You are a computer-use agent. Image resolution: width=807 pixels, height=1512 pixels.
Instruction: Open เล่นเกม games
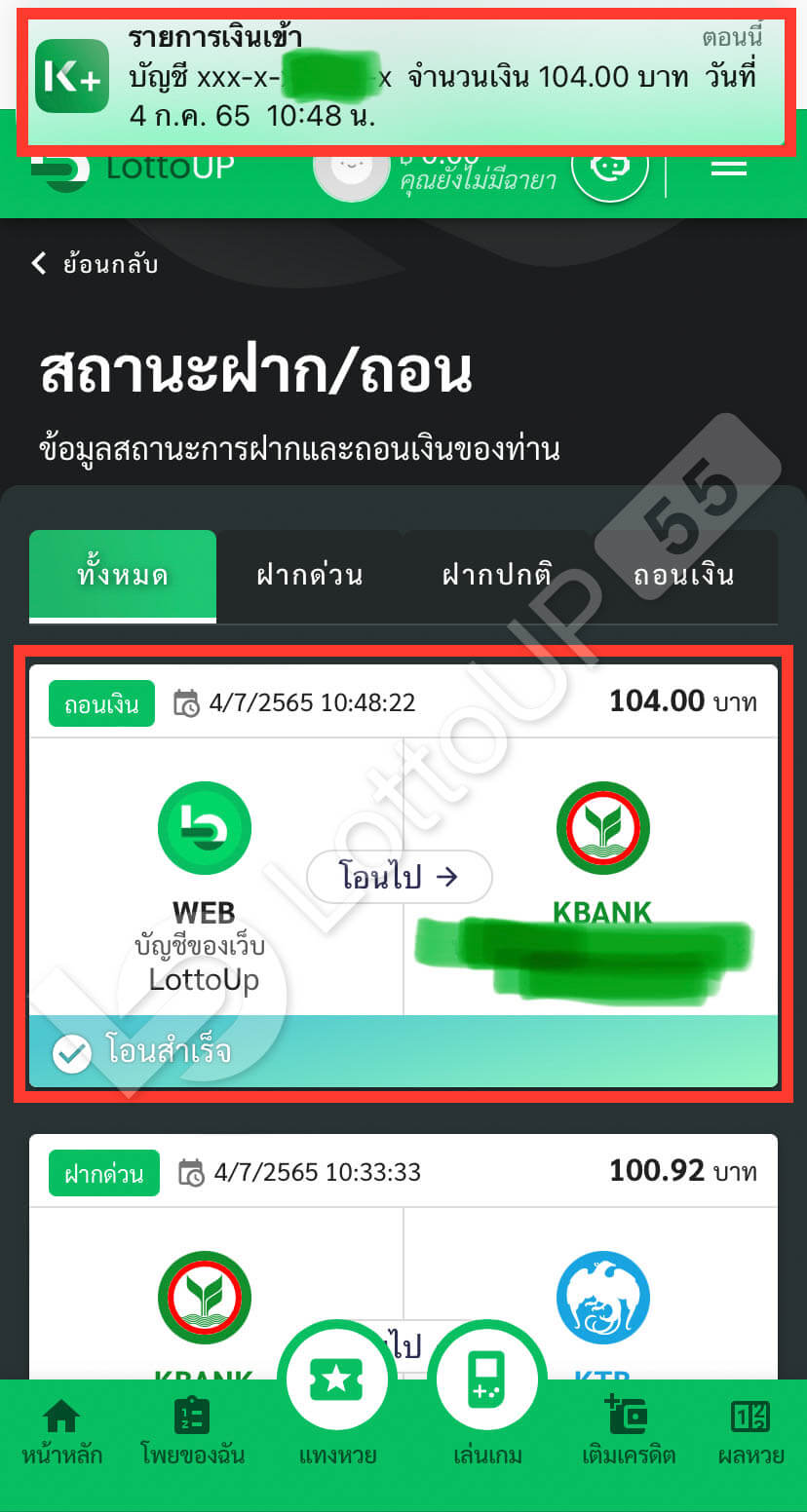pyautogui.click(x=487, y=1393)
